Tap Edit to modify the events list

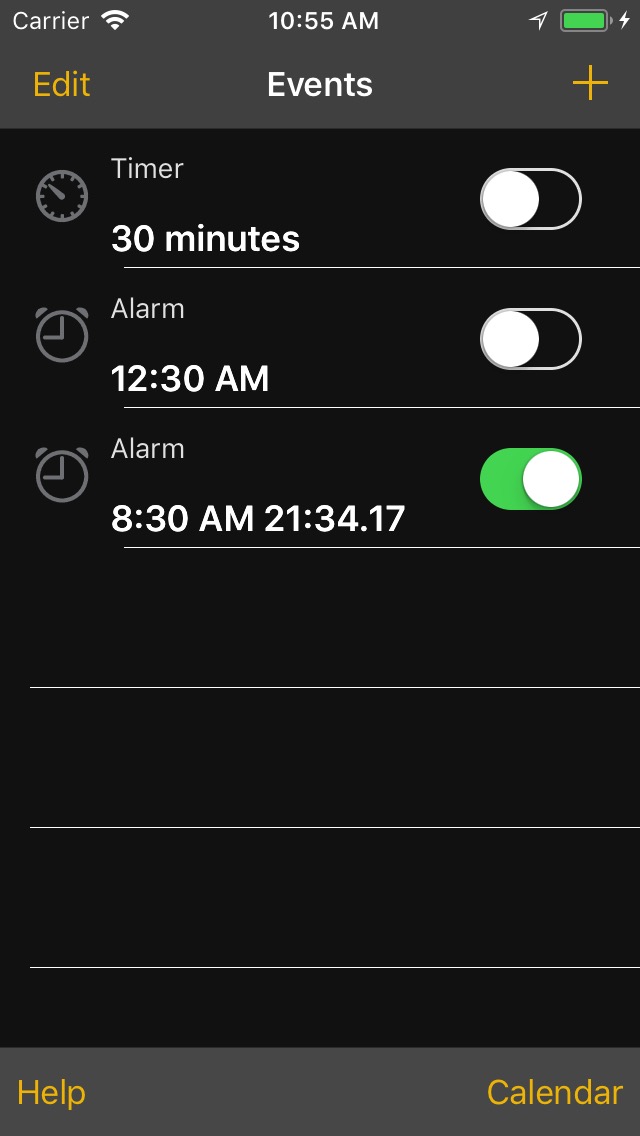point(62,85)
